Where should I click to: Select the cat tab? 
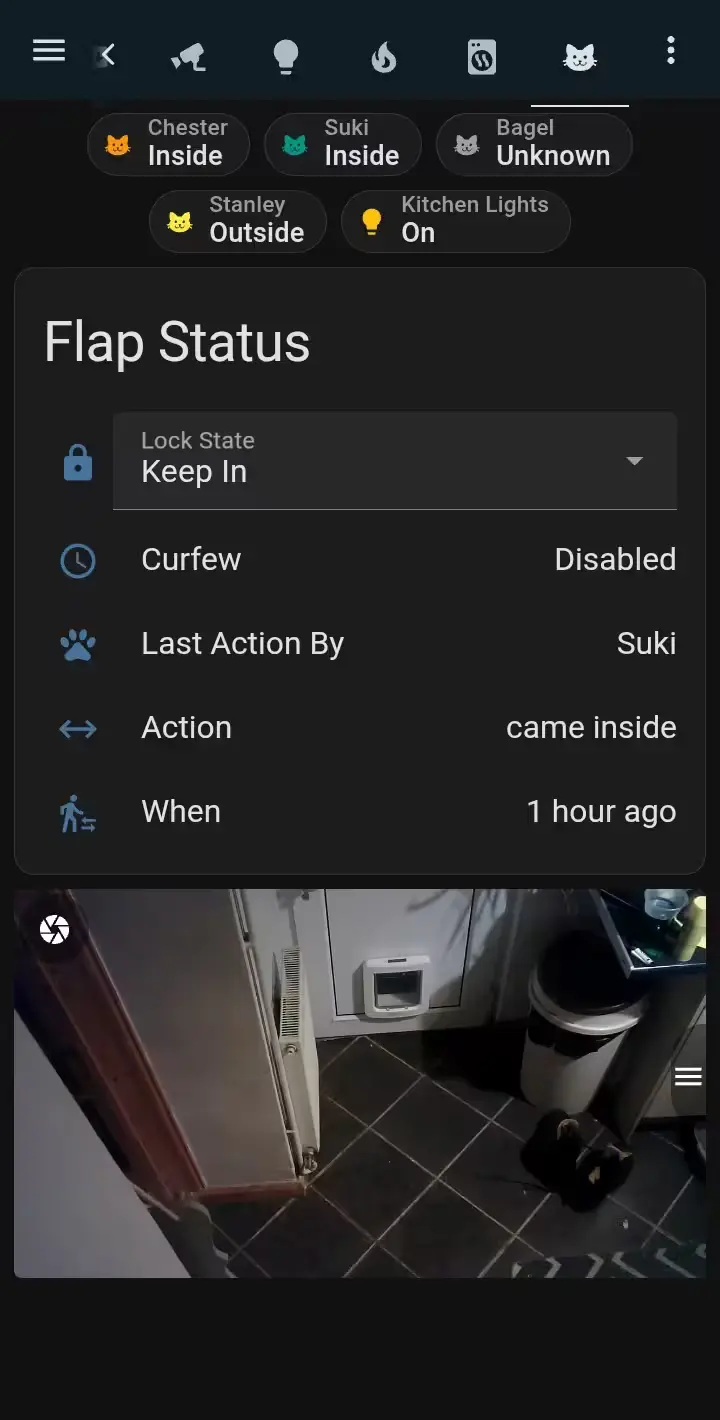(580, 57)
